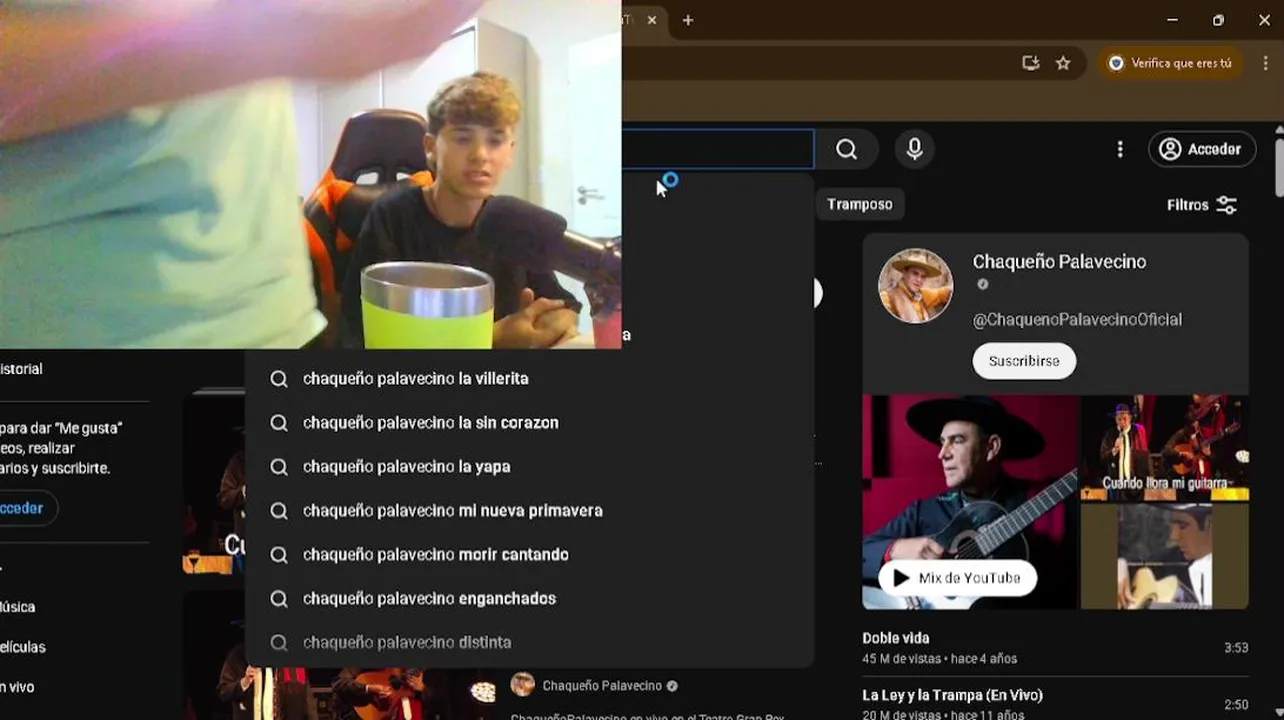The height and width of the screenshot is (720, 1284).
Task: Select suggestion 'chaqueño palavecino la sin corazon'
Action: coord(430,423)
